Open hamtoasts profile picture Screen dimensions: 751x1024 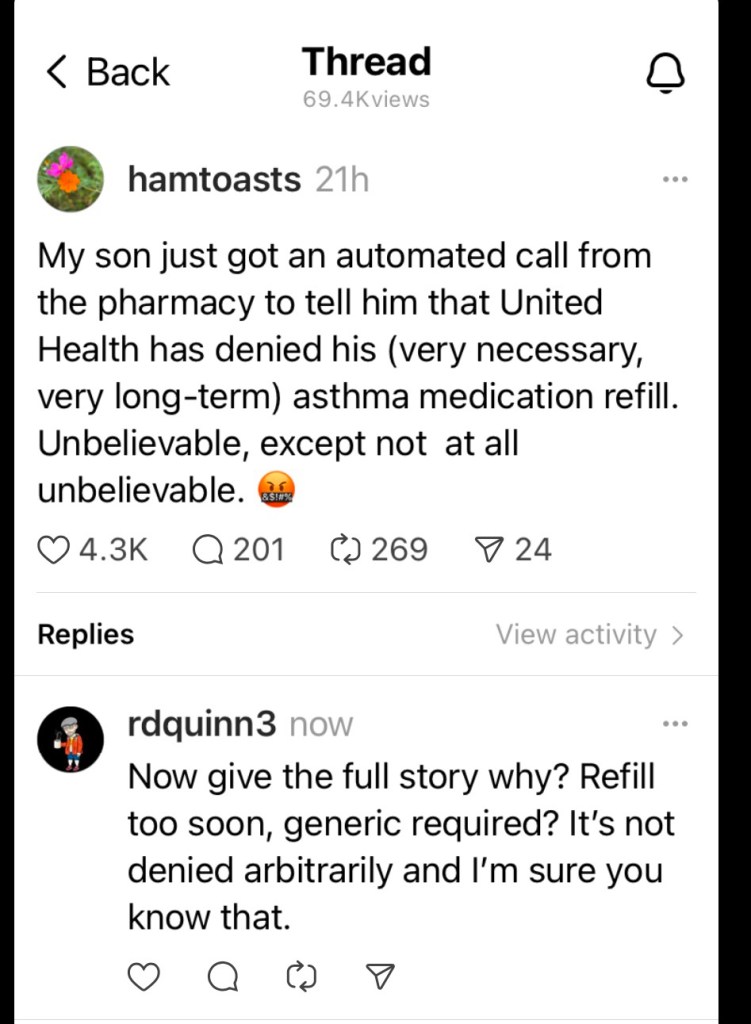point(70,178)
